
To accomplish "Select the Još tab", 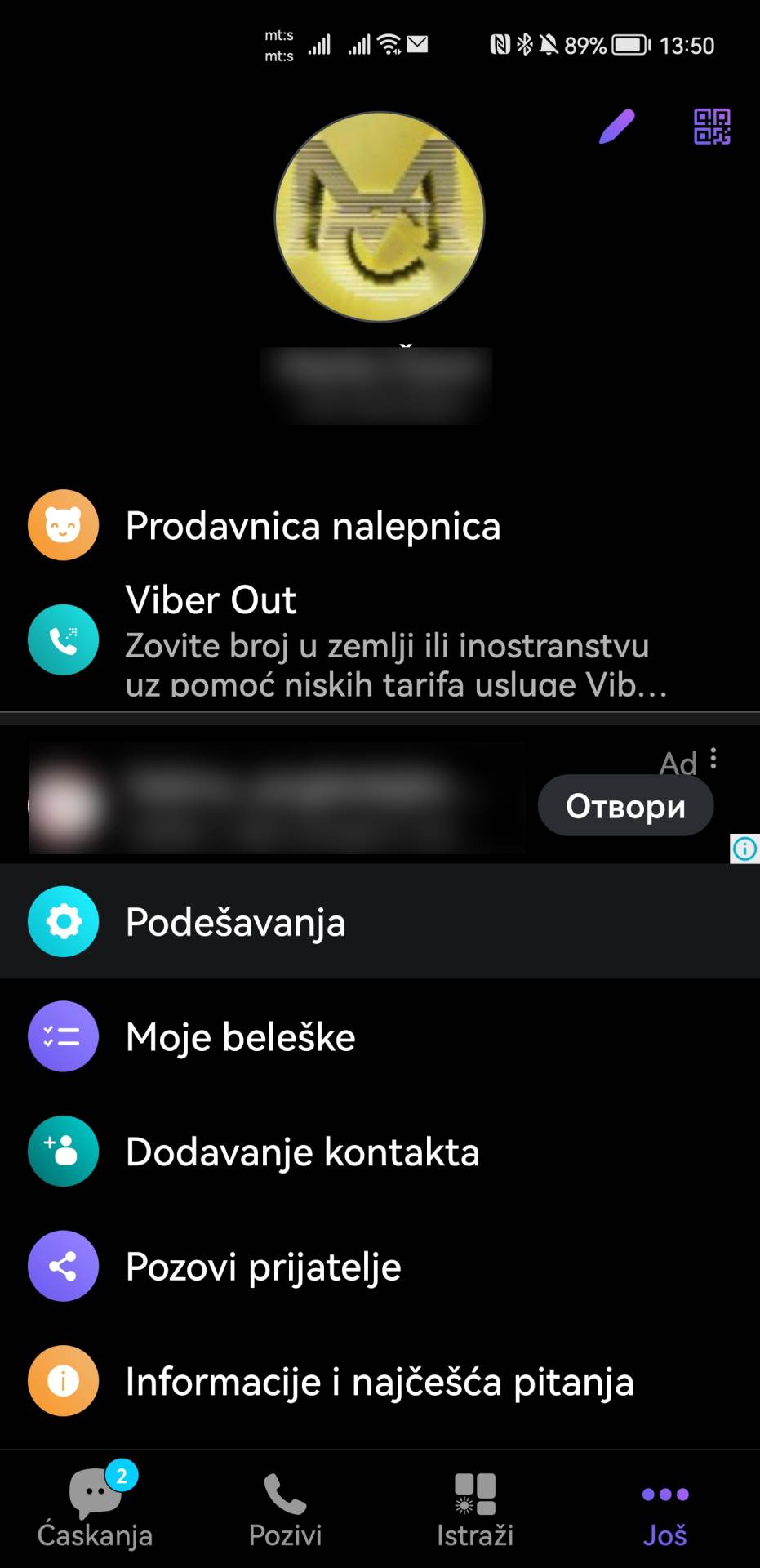I will (665, 1509).
